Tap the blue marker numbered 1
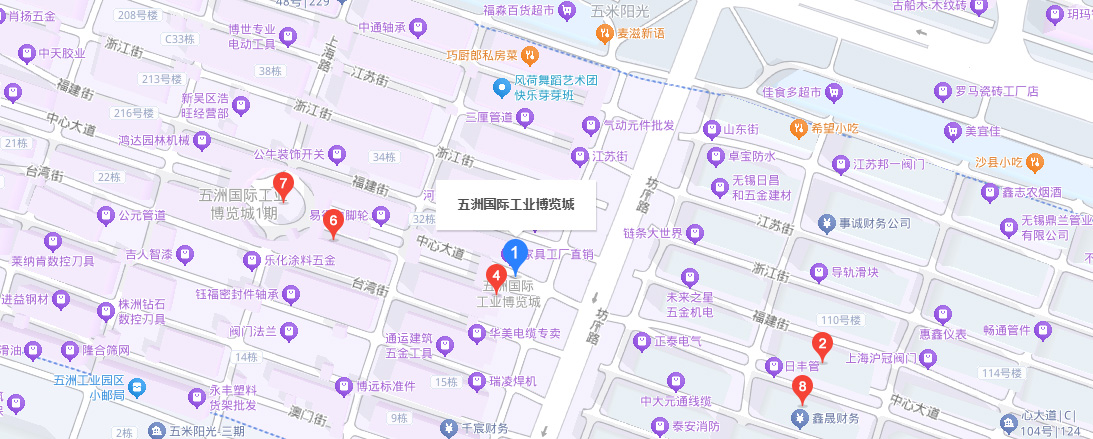This screenshot has width=1093, height=439. [515, 253]
